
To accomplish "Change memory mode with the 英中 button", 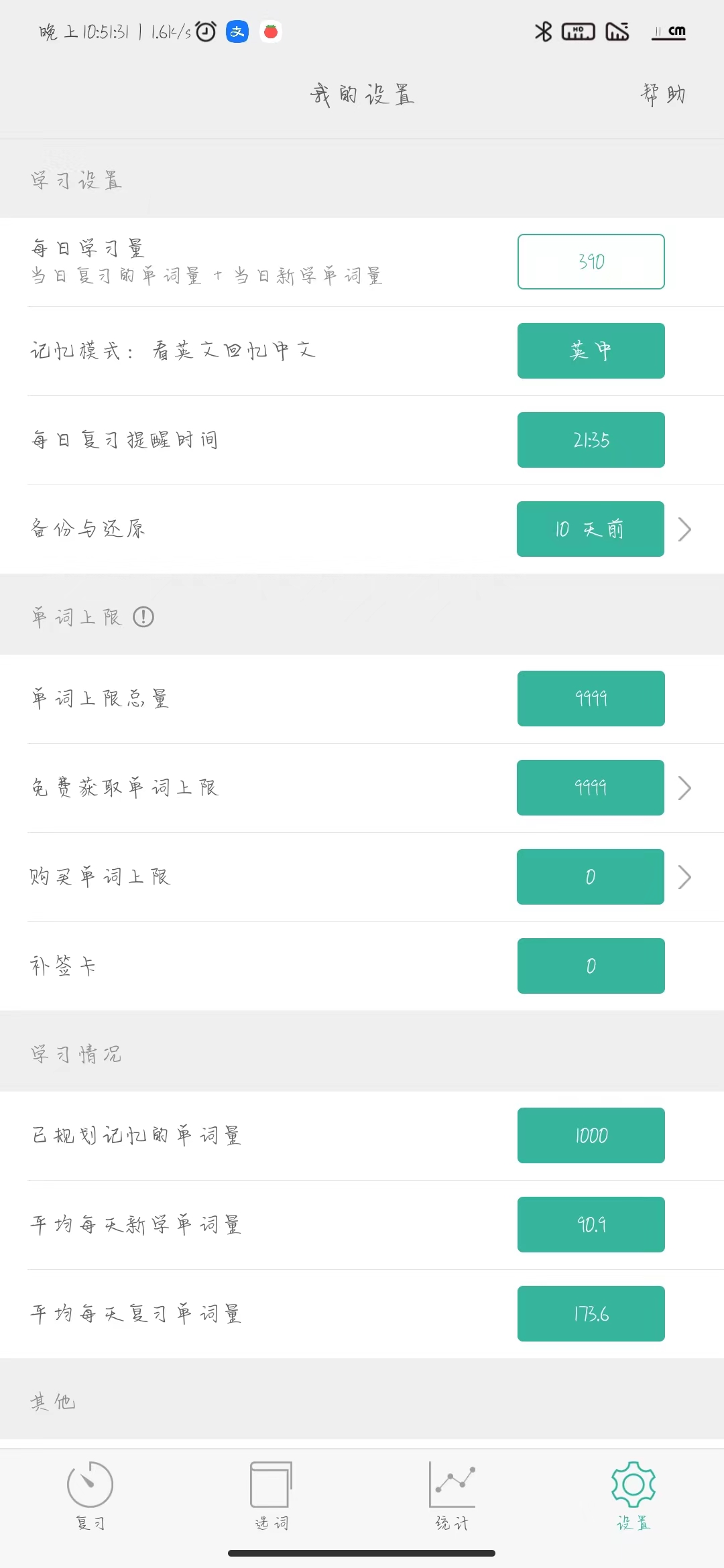I will click(591, 350).
